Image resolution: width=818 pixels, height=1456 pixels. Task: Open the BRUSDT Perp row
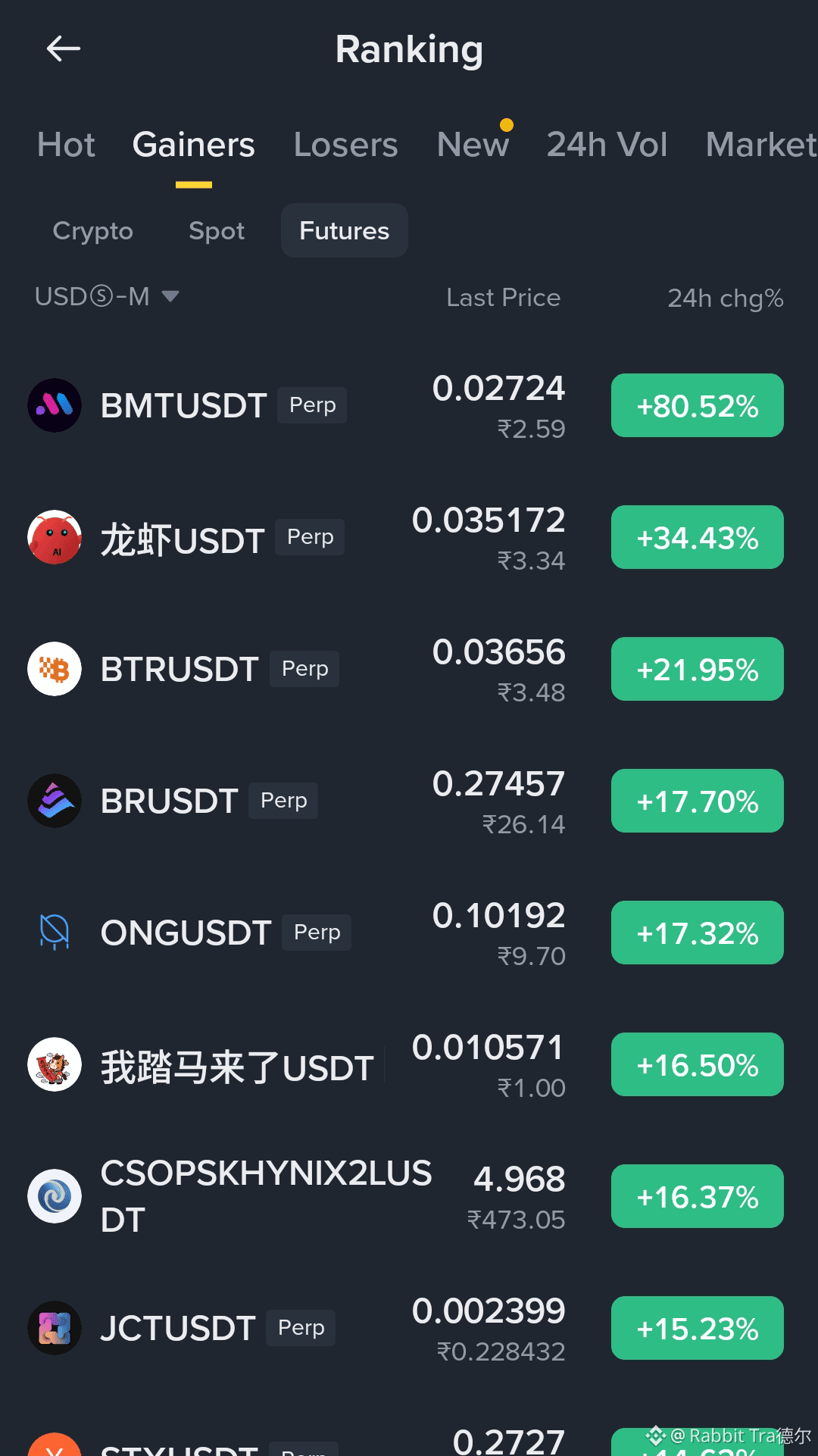pyautogui.click(x=409, y=801)
